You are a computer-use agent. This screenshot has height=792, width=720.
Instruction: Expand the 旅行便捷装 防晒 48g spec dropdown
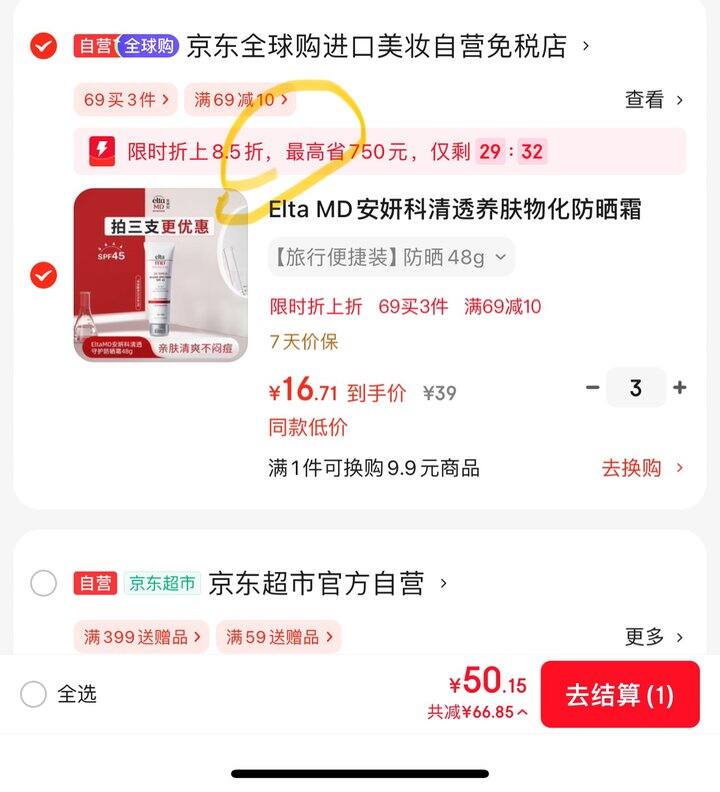[x=391, y=257]
